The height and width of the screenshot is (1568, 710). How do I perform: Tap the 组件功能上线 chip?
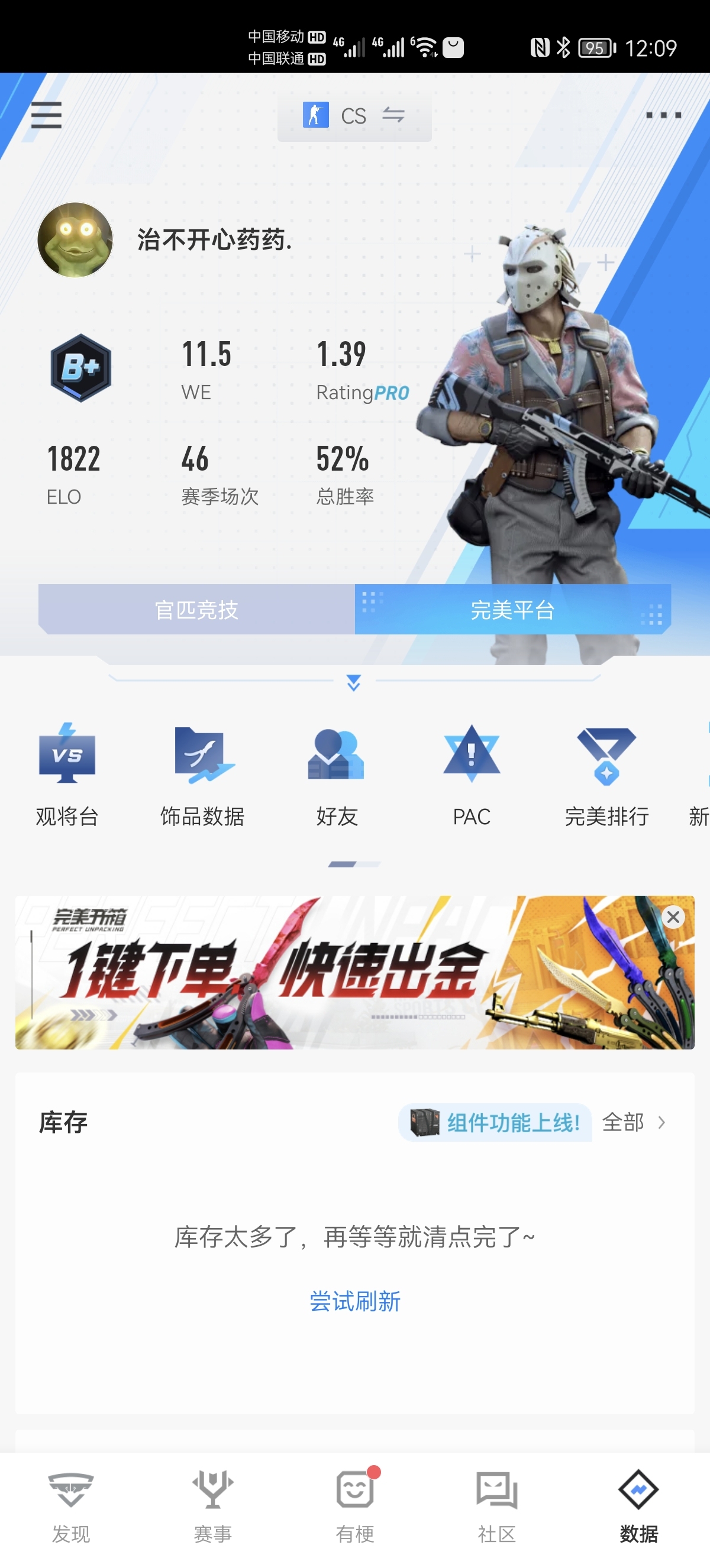pos(495,1122)
